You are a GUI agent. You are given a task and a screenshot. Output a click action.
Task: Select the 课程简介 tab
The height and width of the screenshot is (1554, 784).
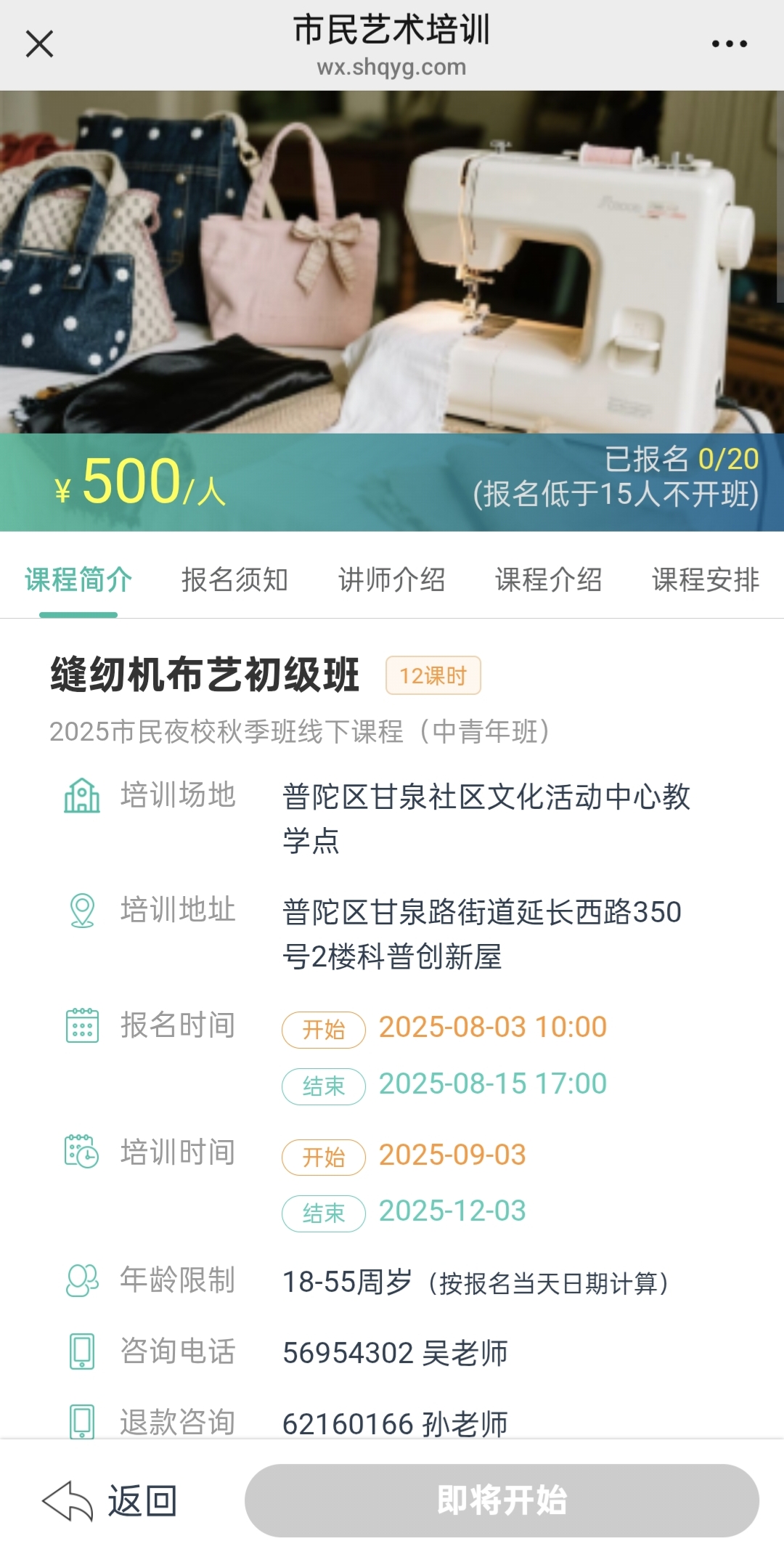pos(78,580)
